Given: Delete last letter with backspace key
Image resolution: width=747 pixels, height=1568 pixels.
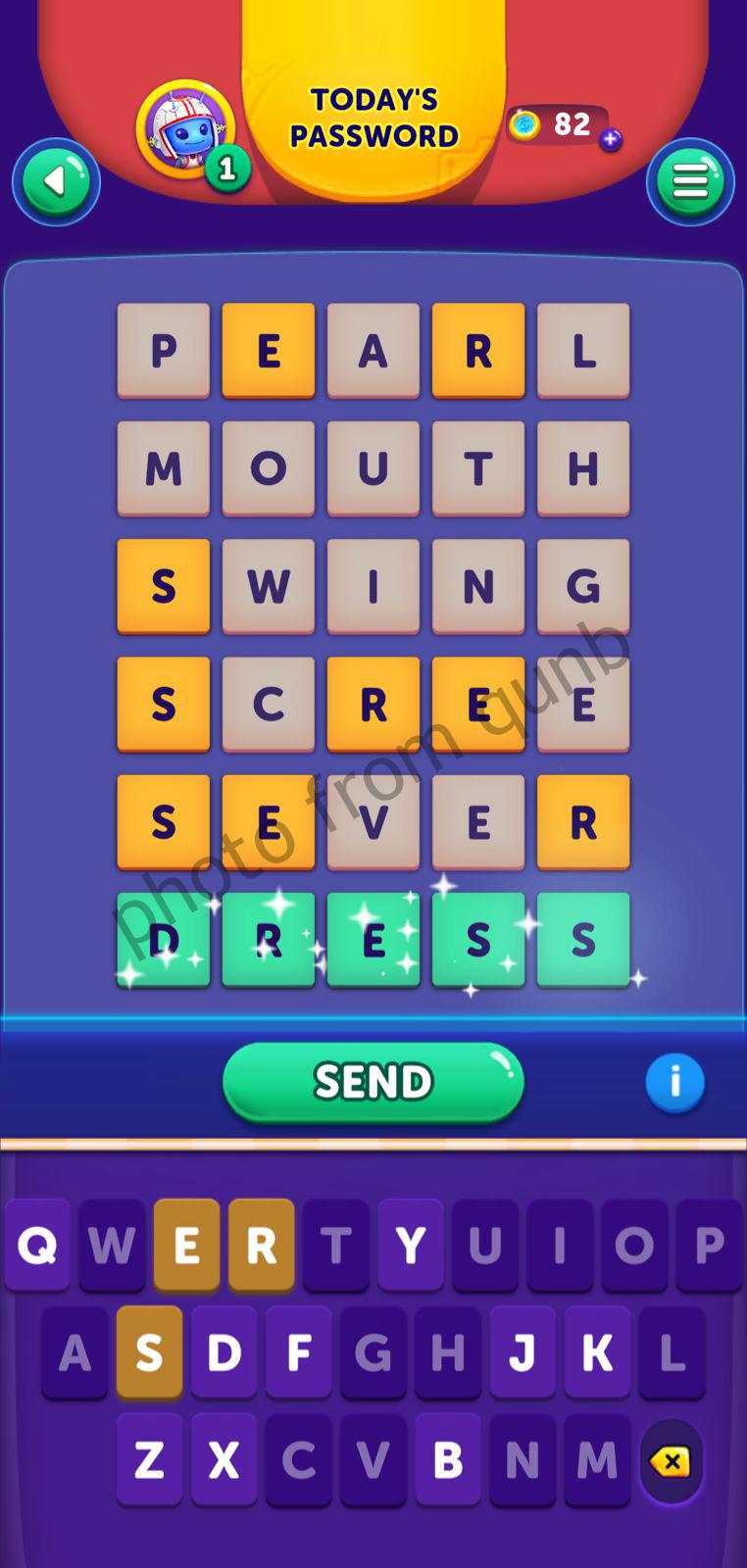Looking at the screenshot, I should pyautogui.click(x=671, y=1462).
